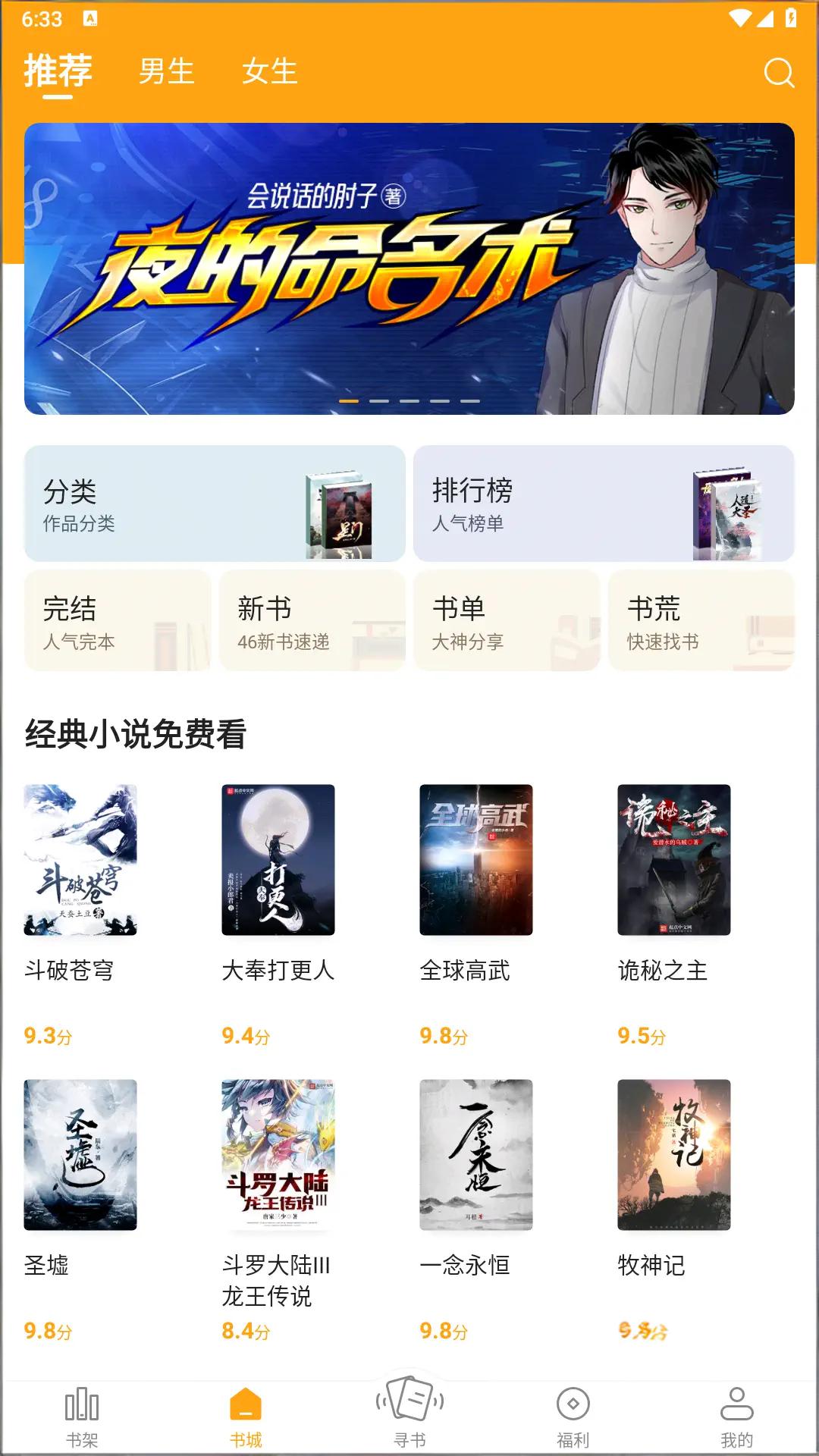Screen dimensions: 819x1456
Task: Open the 分类 category card
Action: pyautogui.click(x=215, y=504)
